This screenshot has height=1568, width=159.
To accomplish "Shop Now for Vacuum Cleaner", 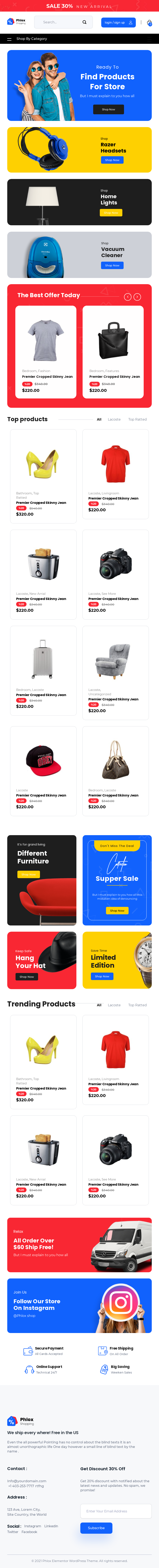I will coord(112,265).
